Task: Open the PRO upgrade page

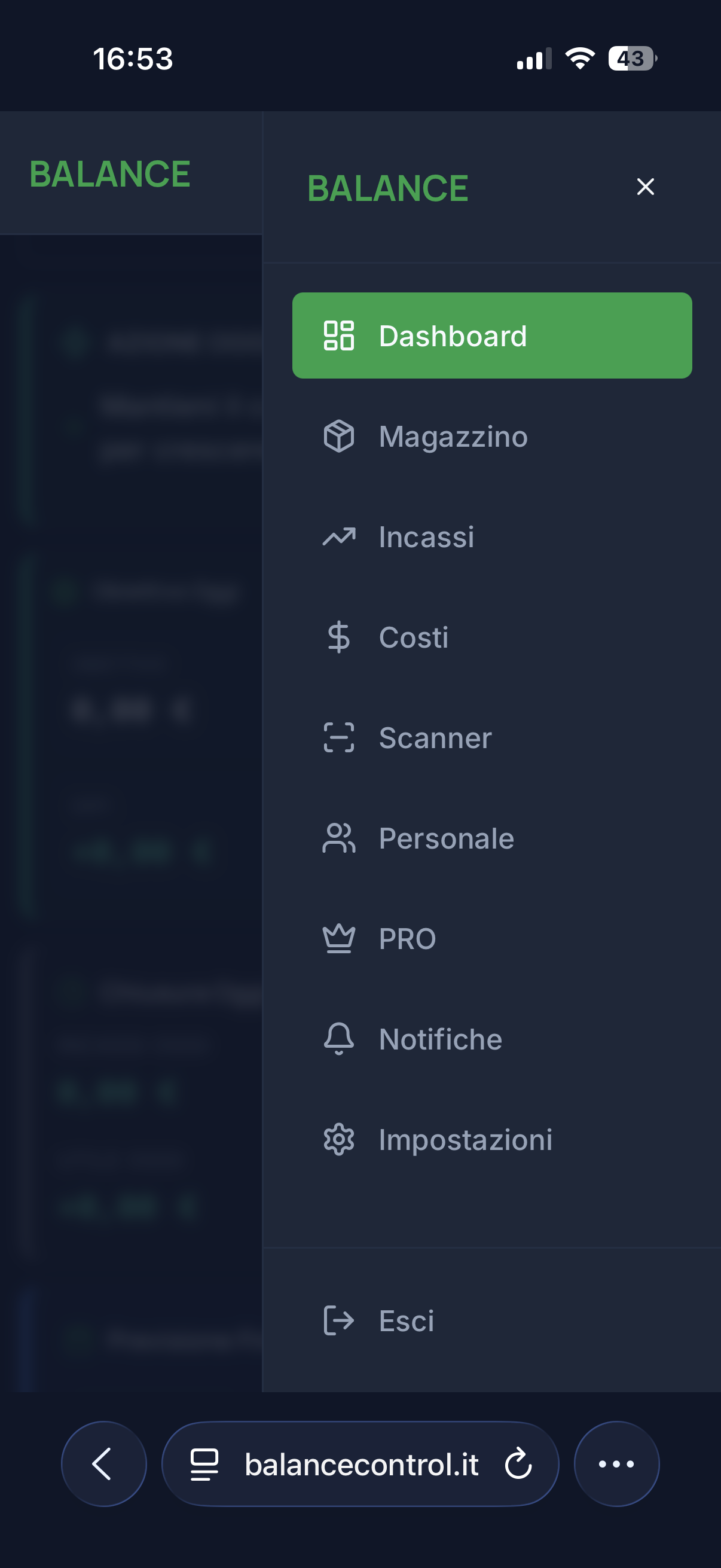Action: [x=406, y=938]
